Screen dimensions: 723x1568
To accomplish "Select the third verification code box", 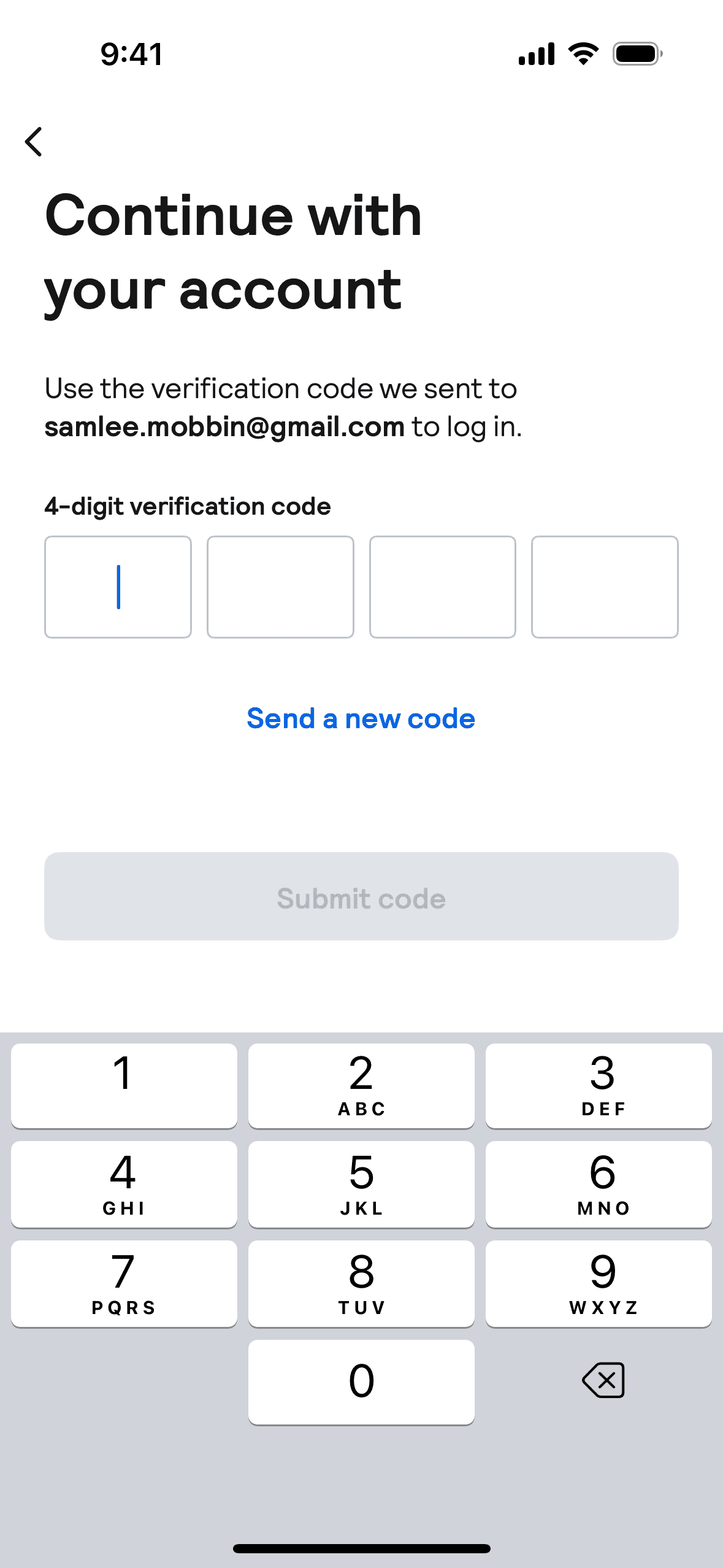I will [x=442, y=587].
